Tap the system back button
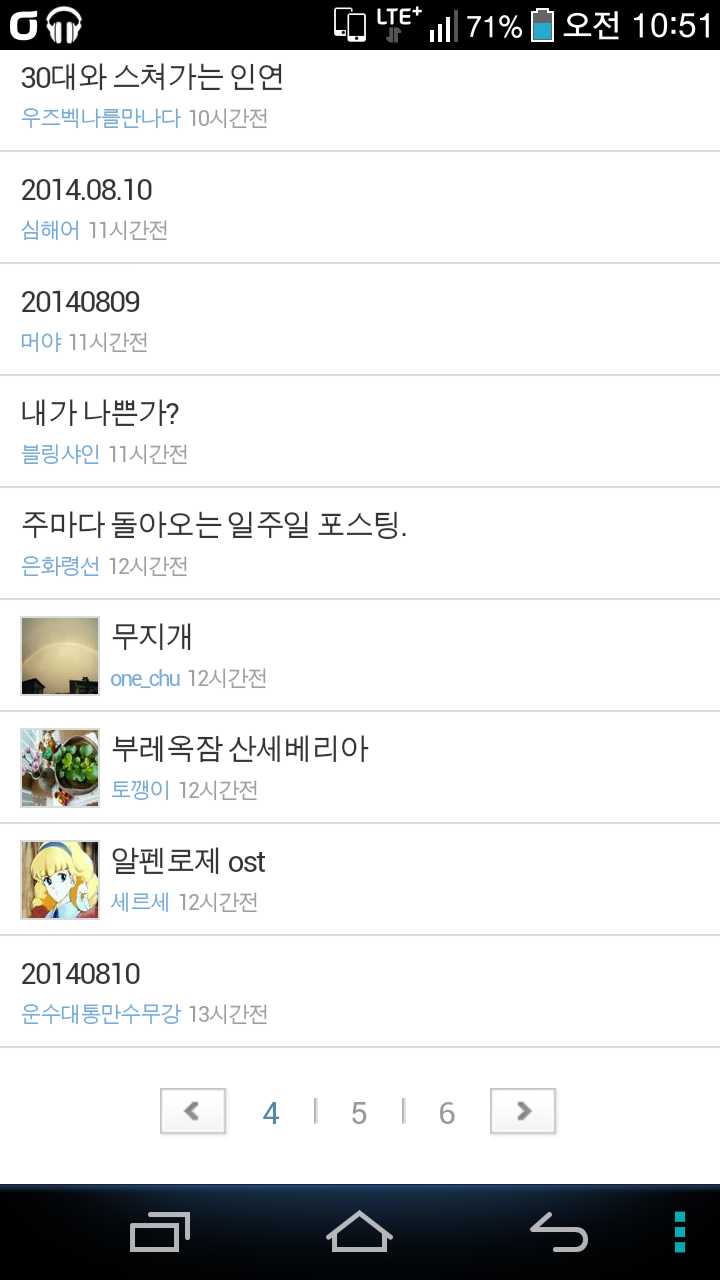Viewport: 720px width, 1280px height. 559,1232
